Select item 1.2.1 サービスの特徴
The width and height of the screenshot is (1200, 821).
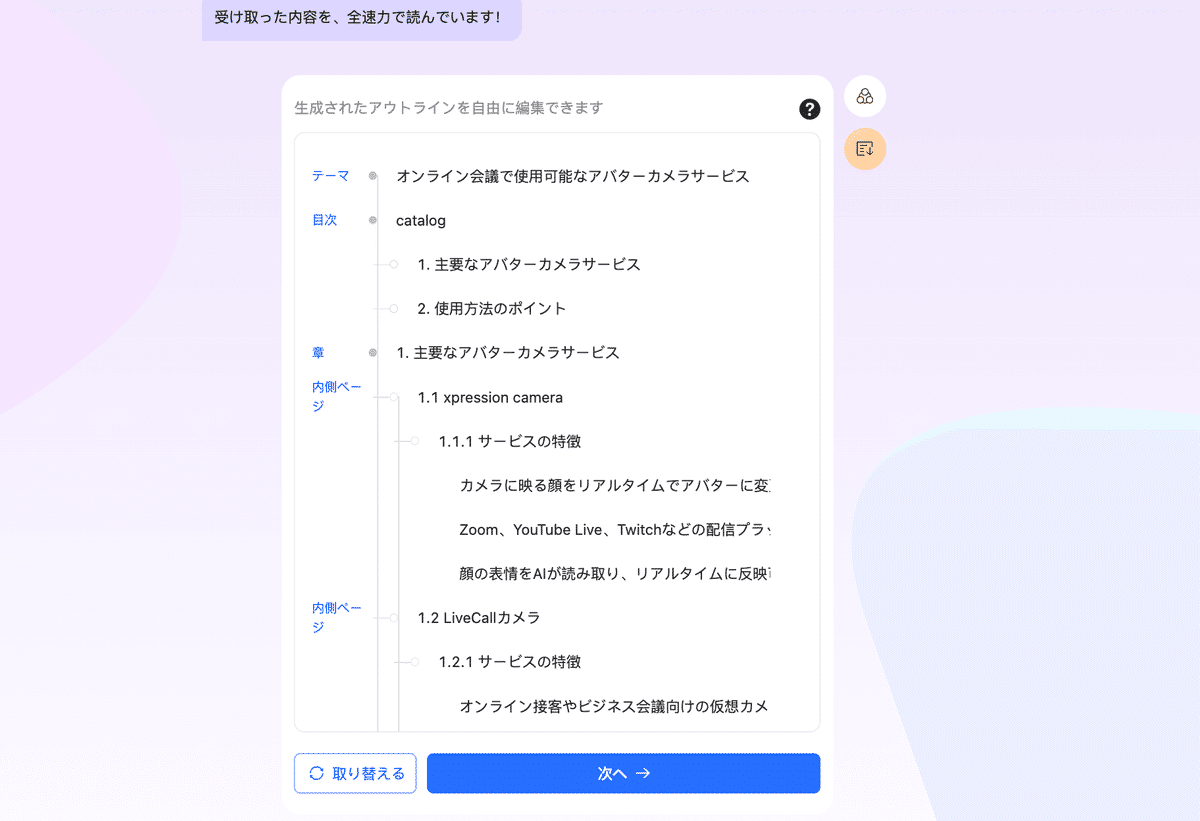[510, 661]
